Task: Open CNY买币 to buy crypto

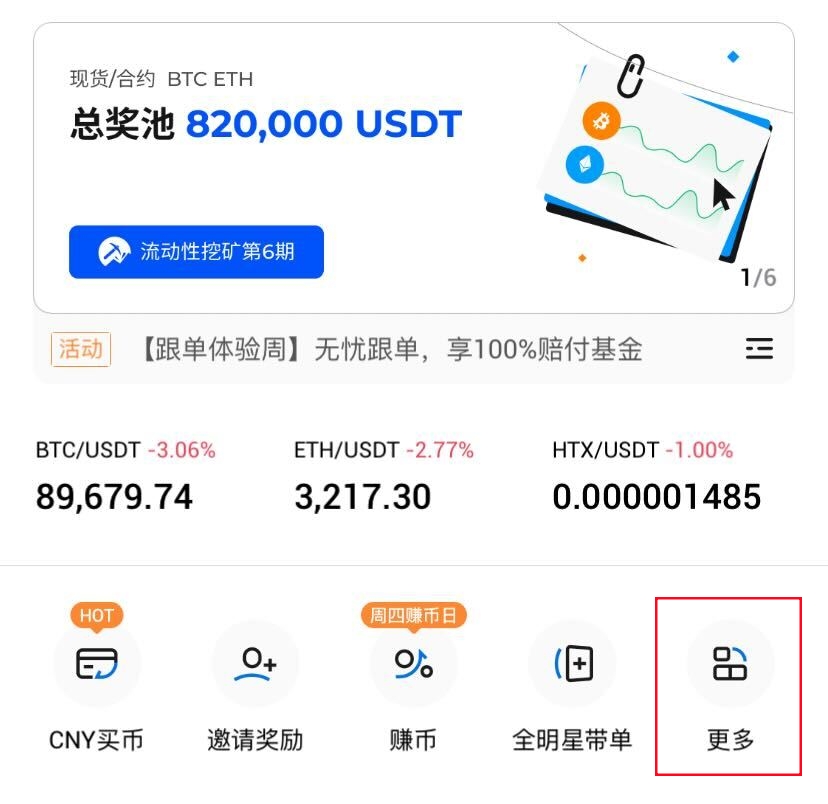Action: pyautogui.click(x=96, y=685)
